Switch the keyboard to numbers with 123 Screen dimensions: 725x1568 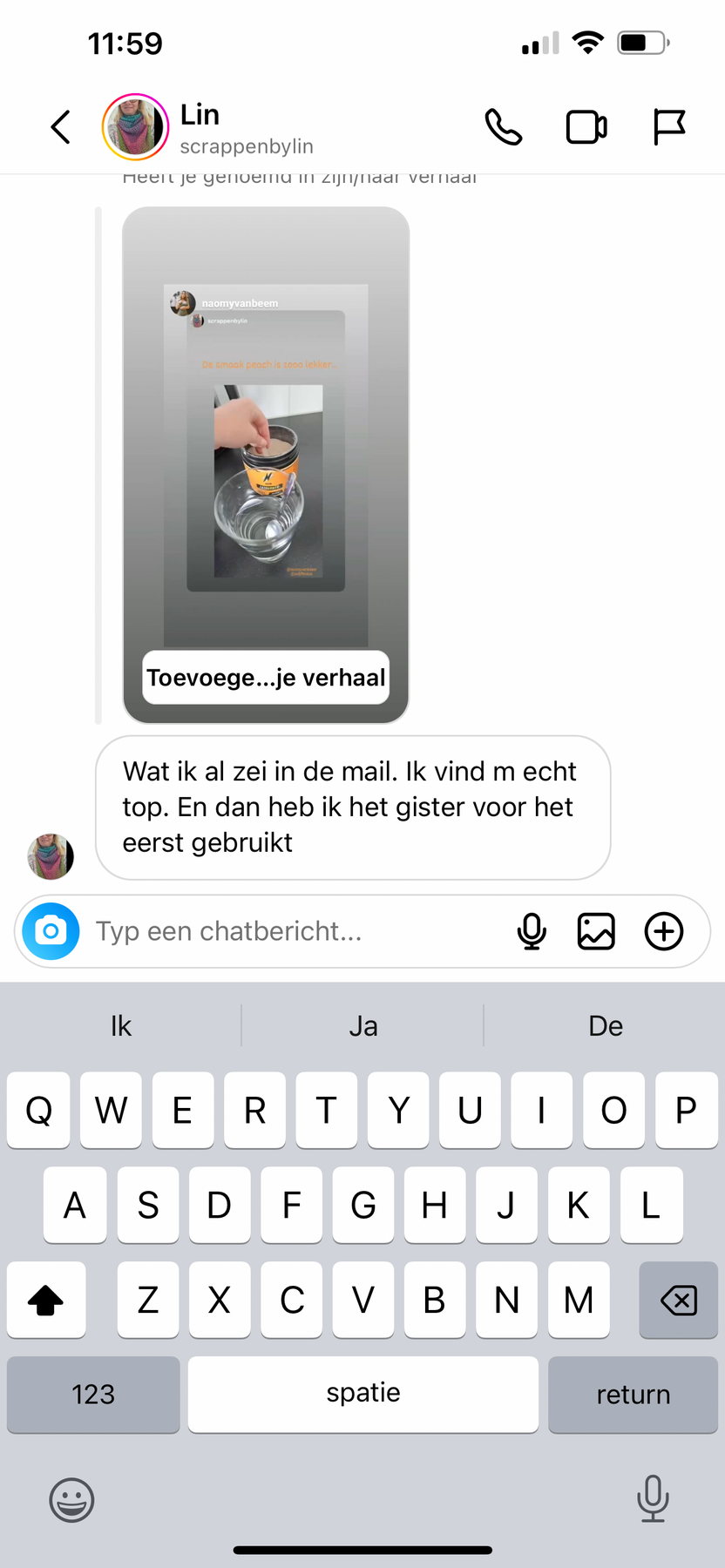click(x=93, y=1394)
